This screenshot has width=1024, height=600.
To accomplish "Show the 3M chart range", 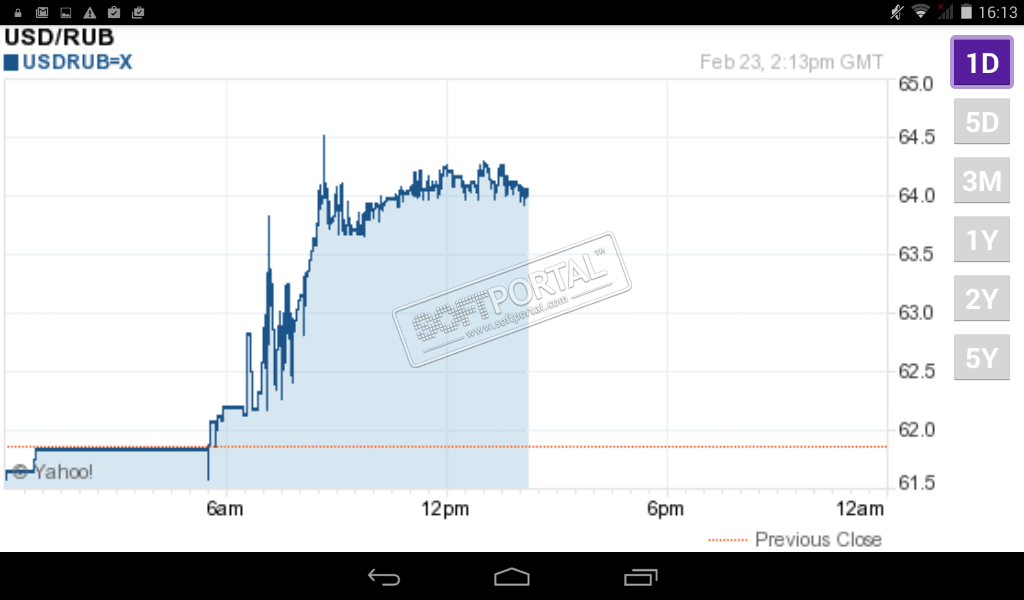I will point(981,181).
